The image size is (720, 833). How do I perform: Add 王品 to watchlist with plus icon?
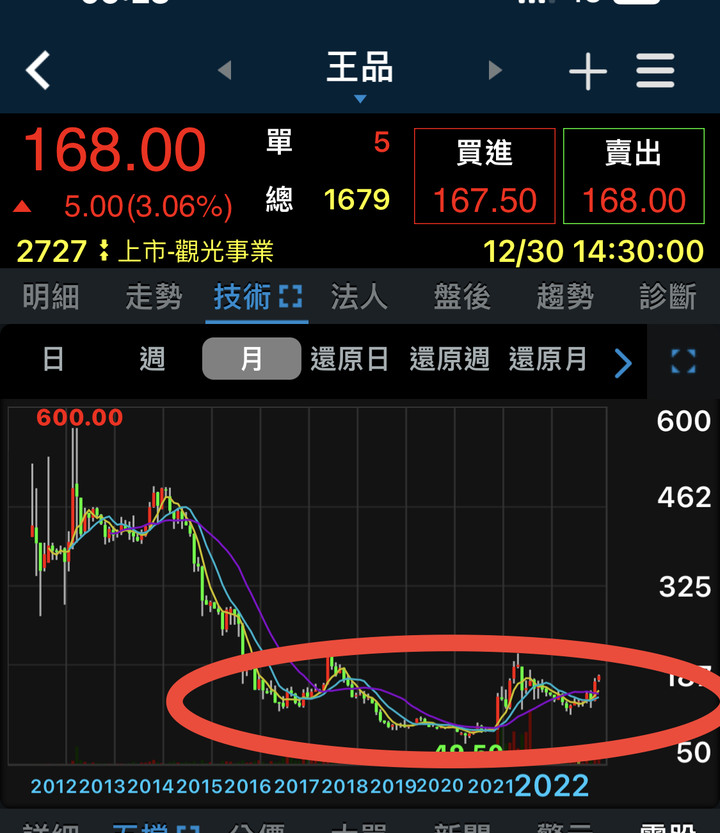pos(587,72)
